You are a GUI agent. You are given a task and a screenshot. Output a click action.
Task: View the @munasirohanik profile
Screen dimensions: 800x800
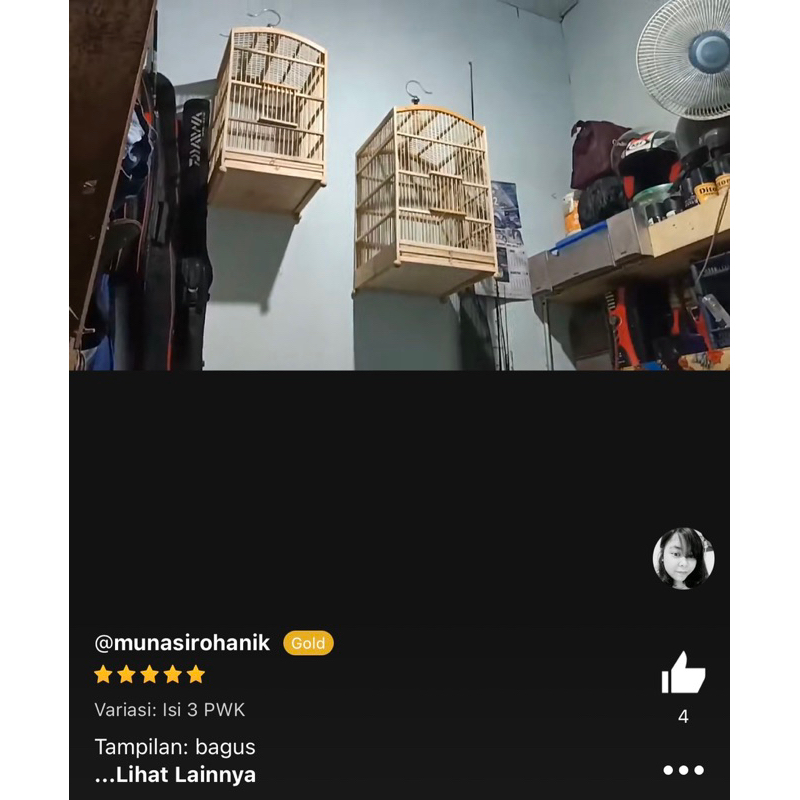[182, 643]
